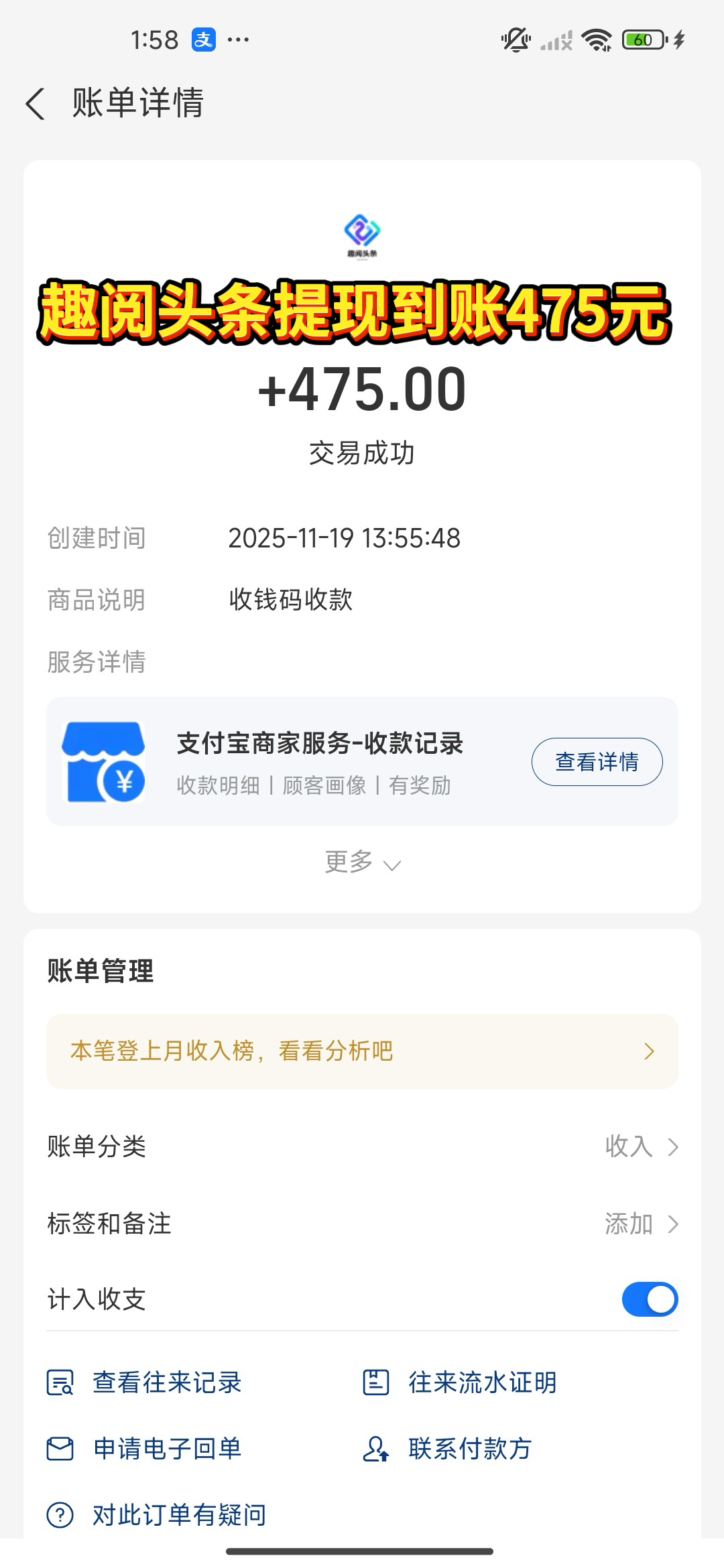Disable the 计入收支 switch

pos(649,1299)
